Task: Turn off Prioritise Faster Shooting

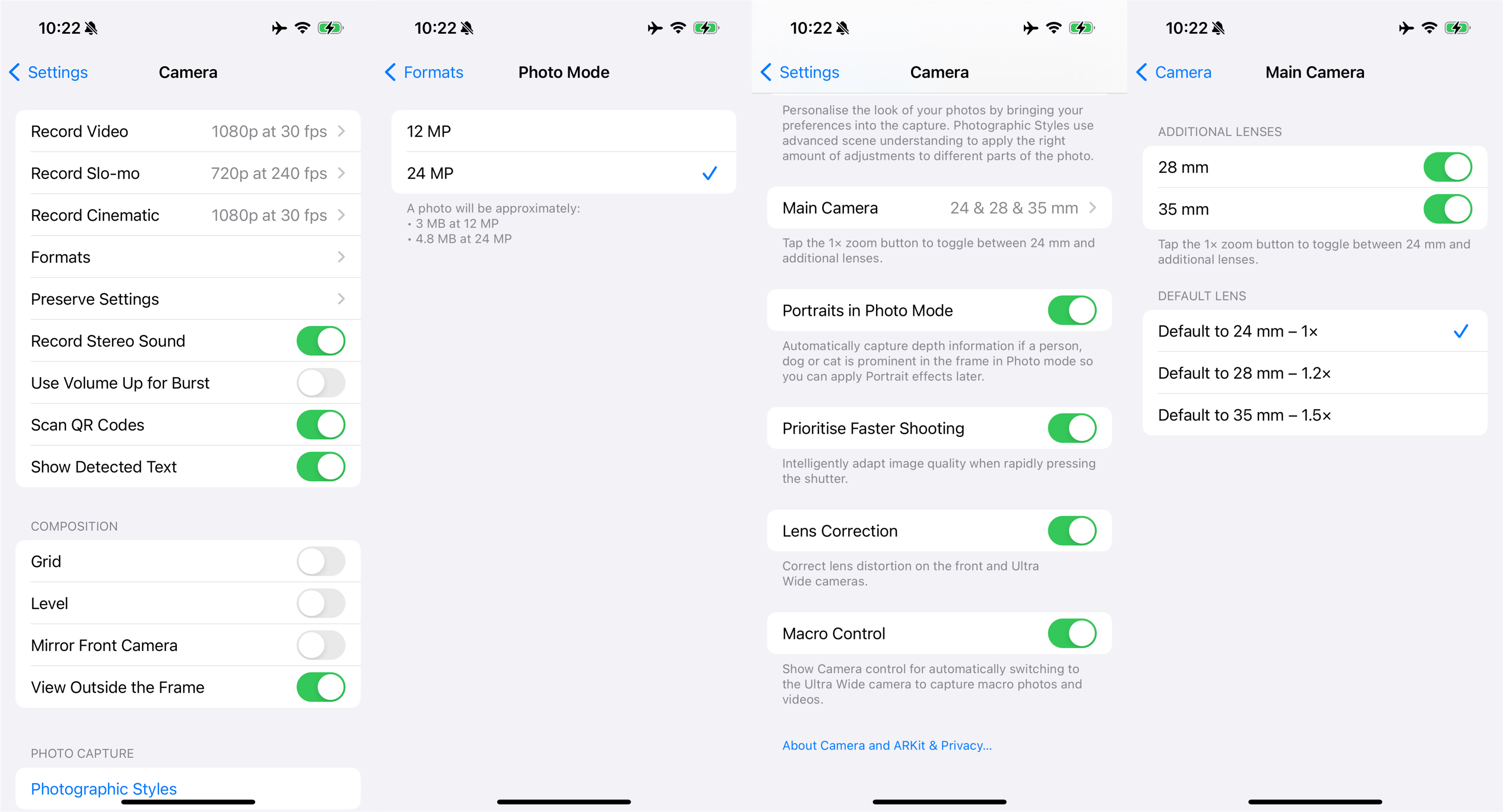Action: point(1071,429)
